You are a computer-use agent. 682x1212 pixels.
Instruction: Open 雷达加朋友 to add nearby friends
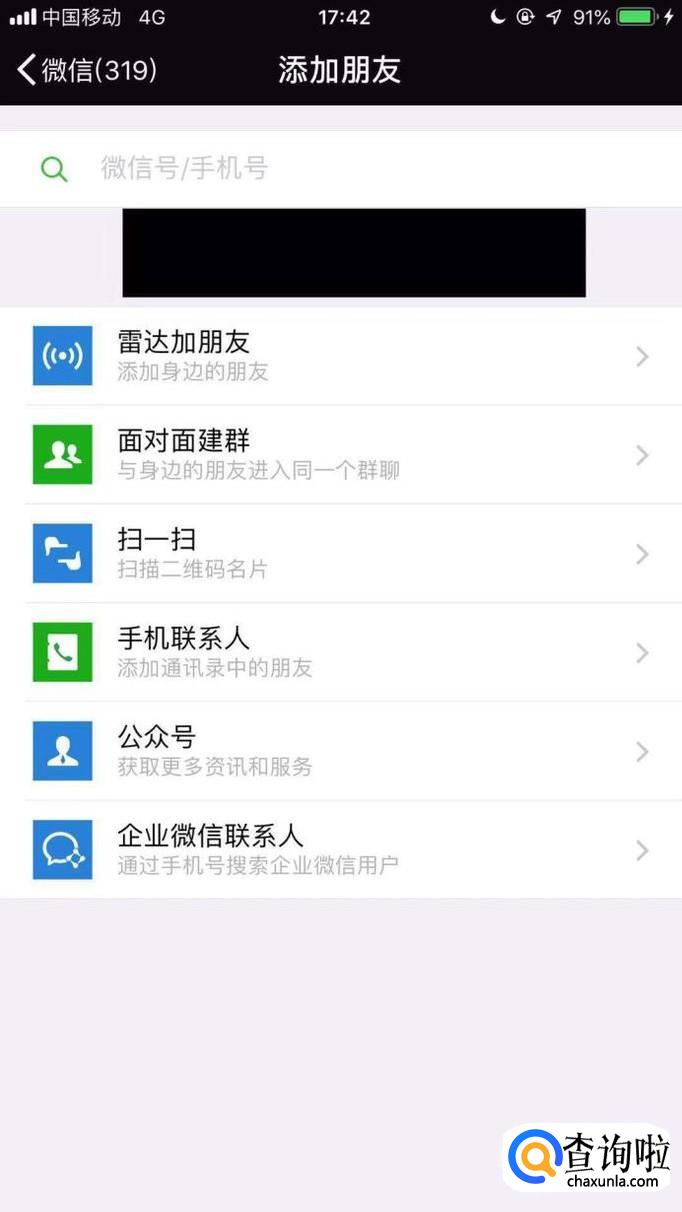[340, 356]
